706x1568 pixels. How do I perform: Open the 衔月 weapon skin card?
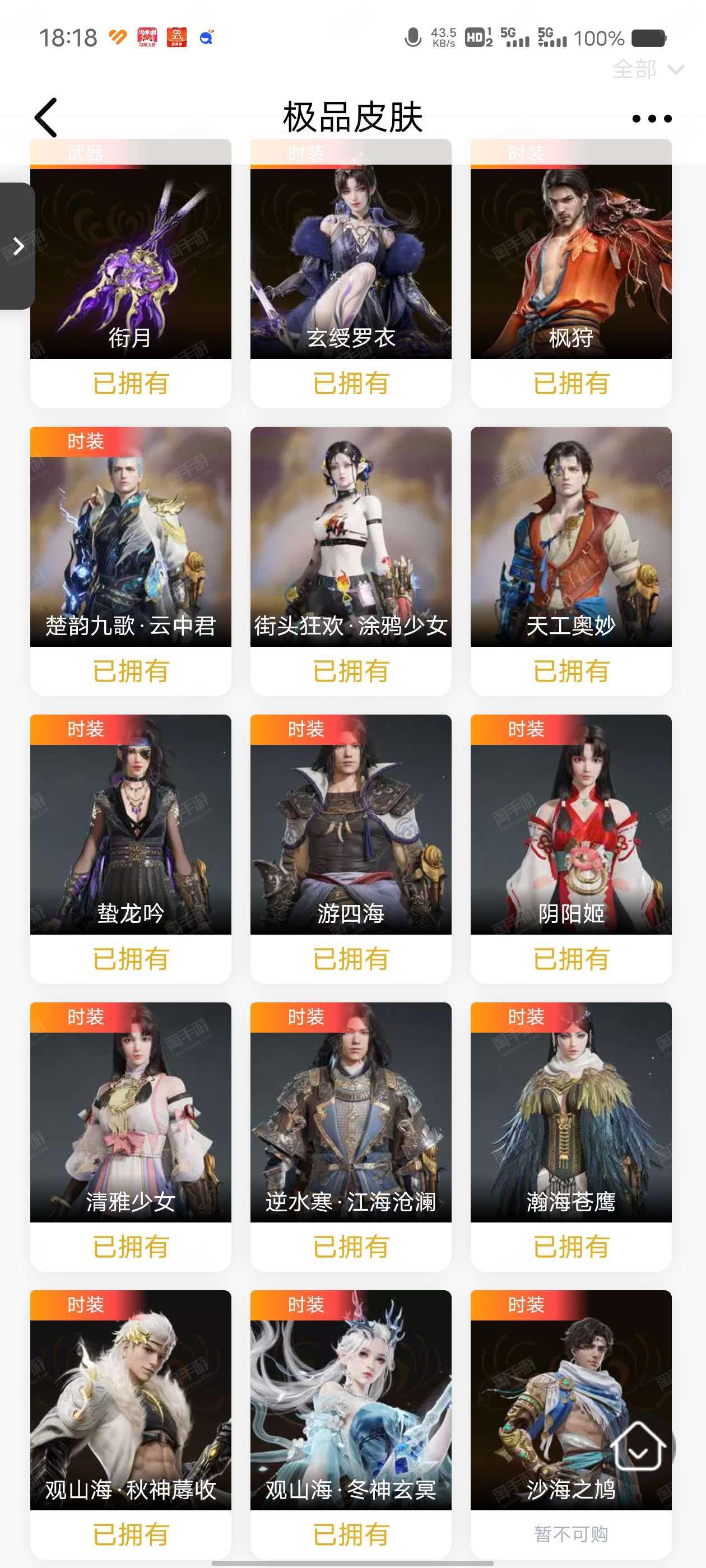(131, 273)
